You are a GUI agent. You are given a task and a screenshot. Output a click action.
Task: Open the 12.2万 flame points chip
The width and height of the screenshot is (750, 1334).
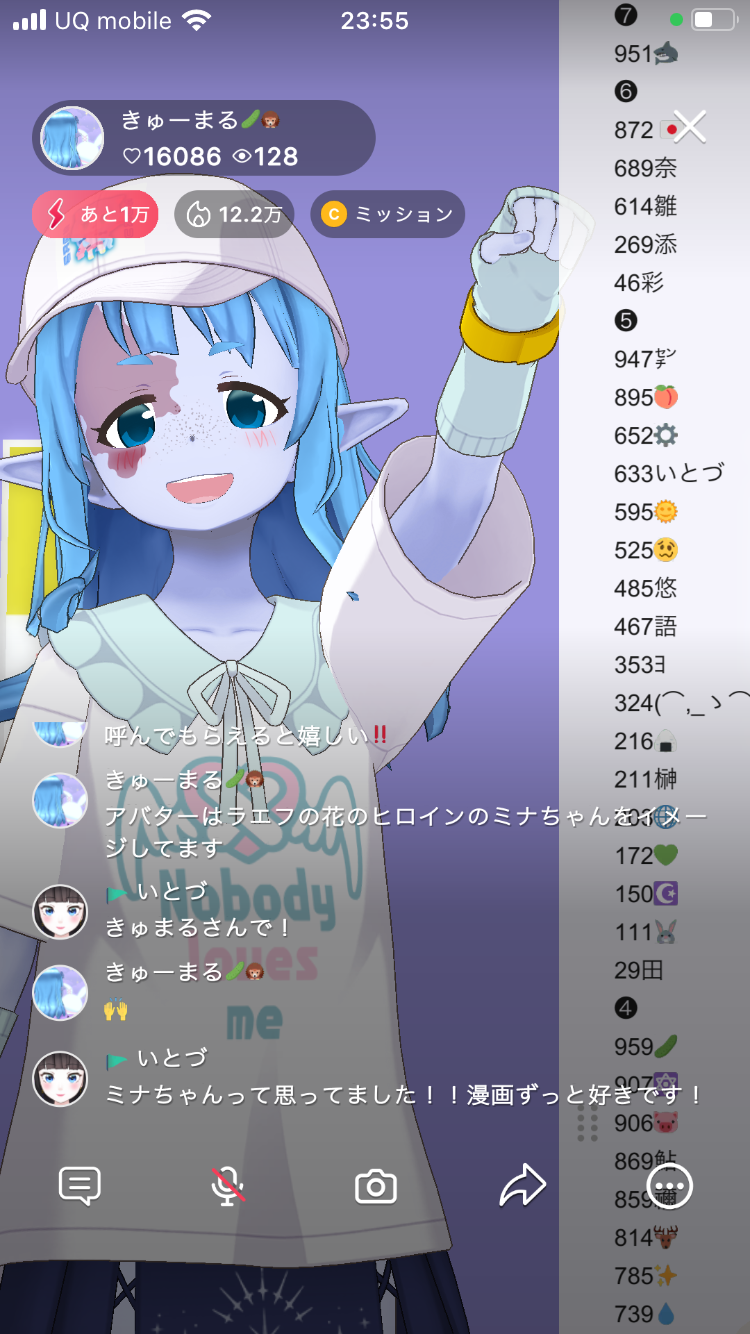pyautogui.click(x=234, y=214)
